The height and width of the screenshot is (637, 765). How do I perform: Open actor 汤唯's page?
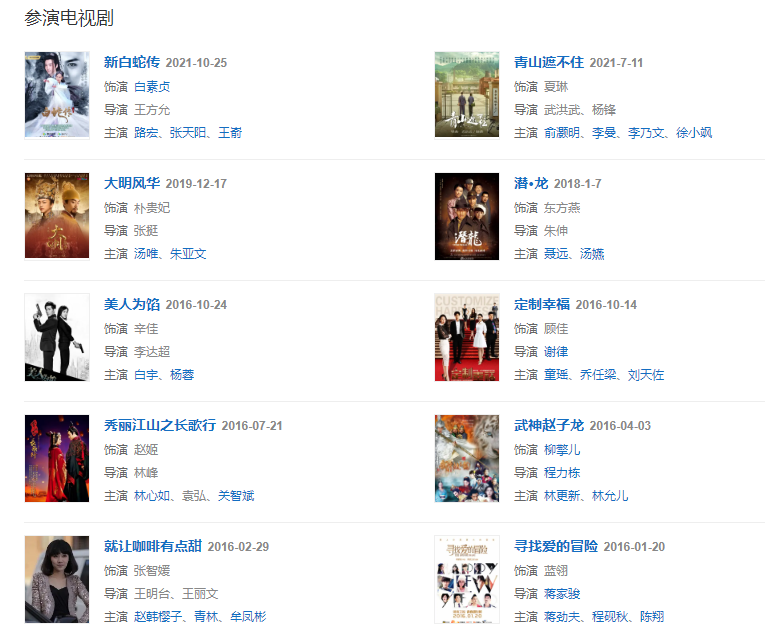146,254
